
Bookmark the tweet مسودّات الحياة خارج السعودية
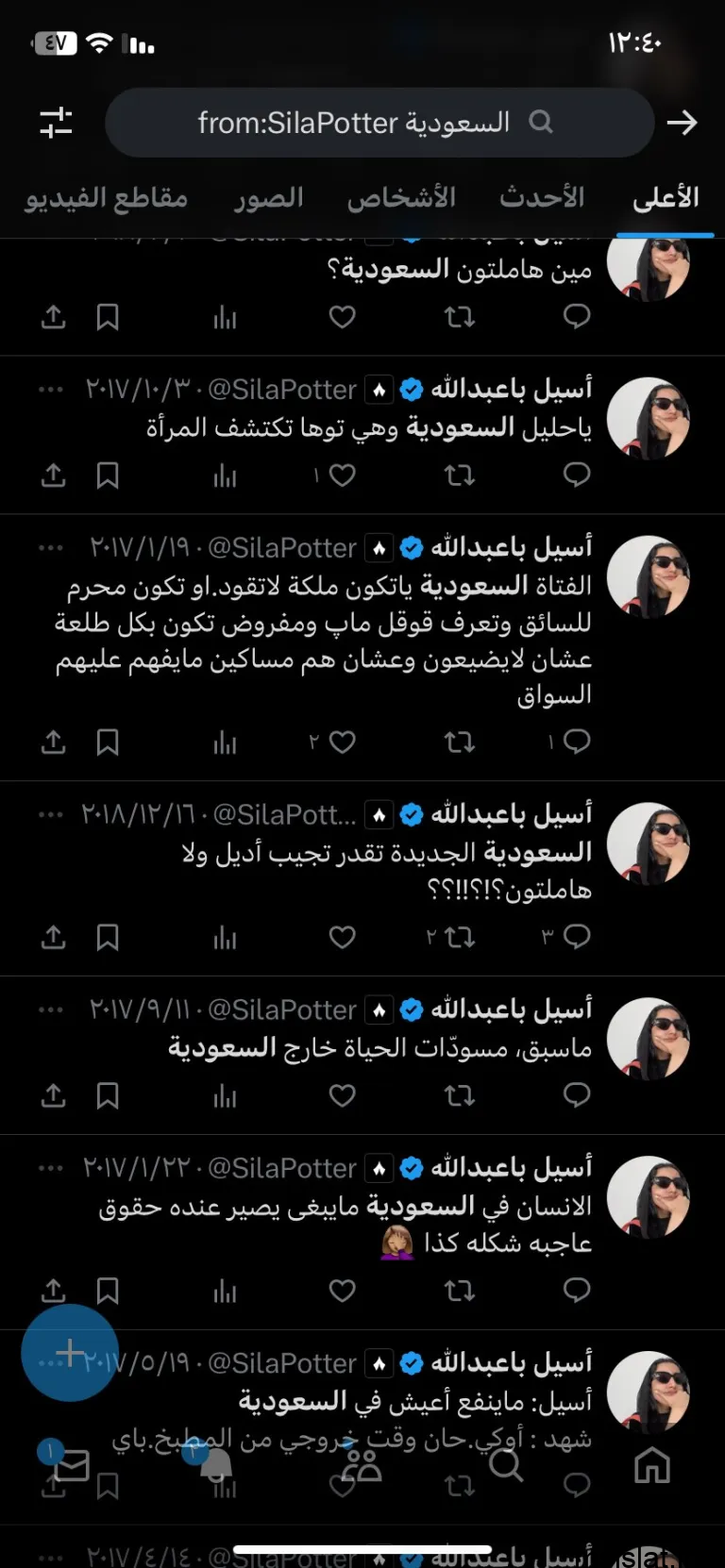click(x=108, y=1095)
